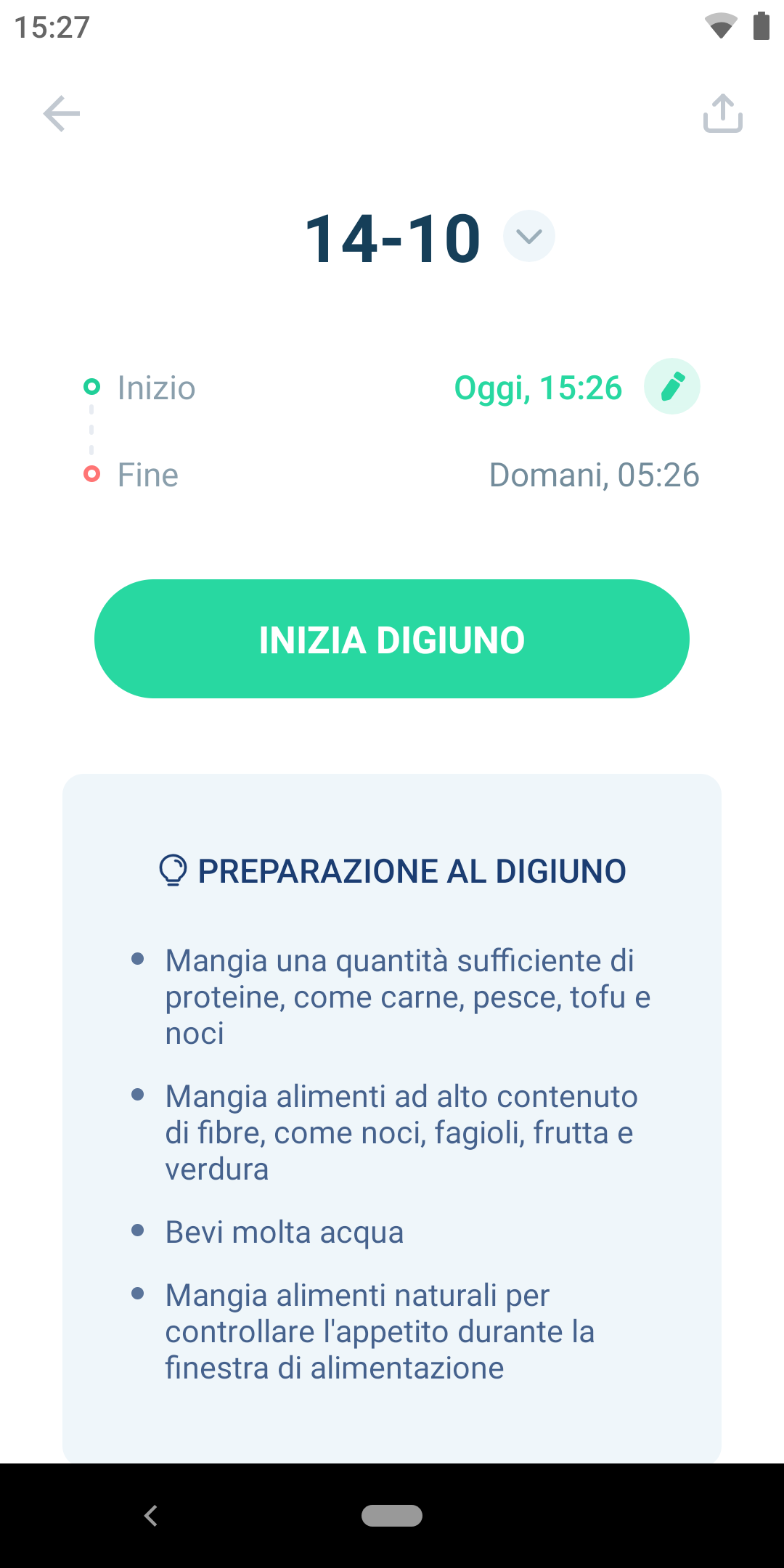Go to home via the navigation pill
Image resolution: width=784 pixels, height=1568 pixels.
392,1516
